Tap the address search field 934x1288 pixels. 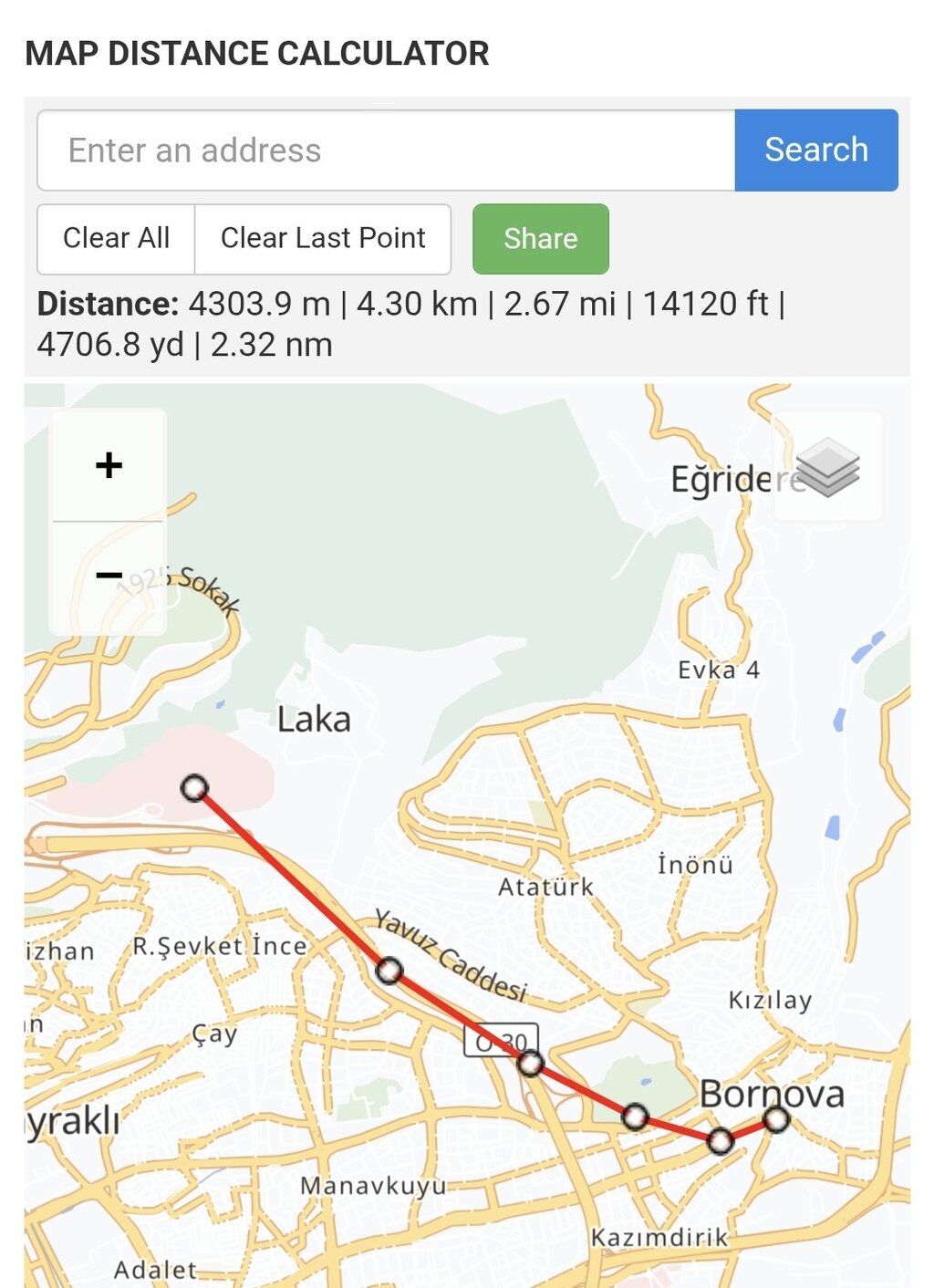[386, 151]
